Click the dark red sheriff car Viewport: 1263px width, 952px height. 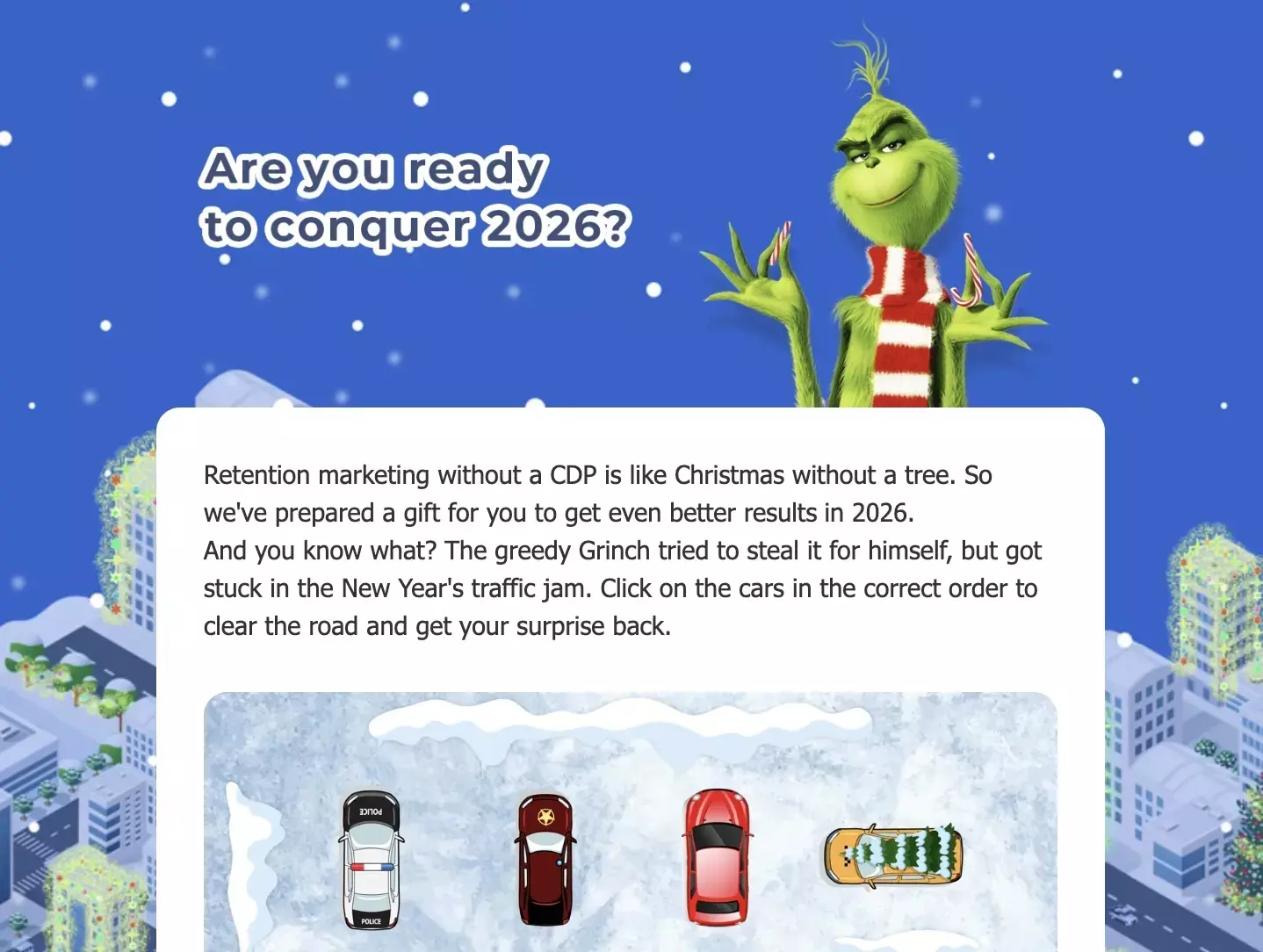pyautogui.click(x=545, y=861)
